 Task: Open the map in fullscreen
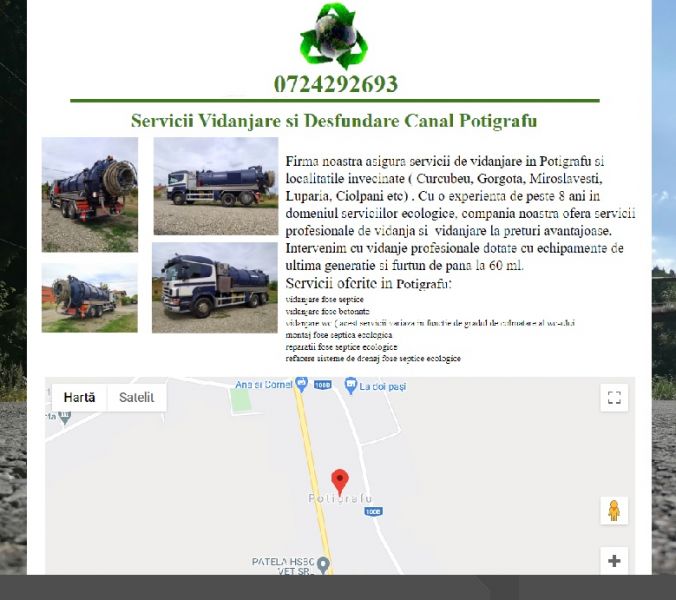[x=614, y=397]
